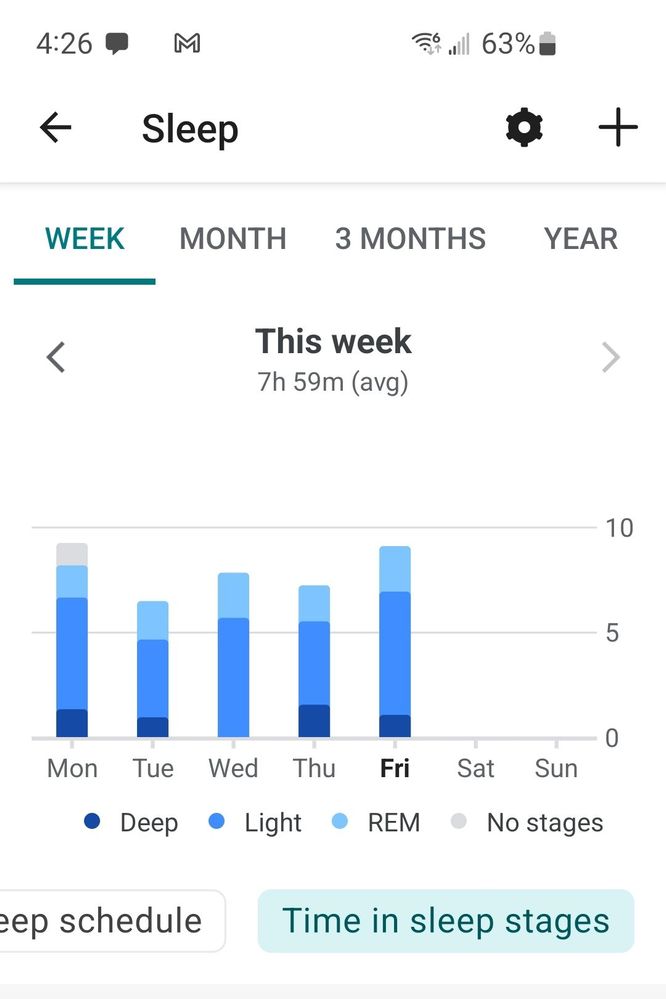Switch to the YEAR tab
The height and width of the screenshot is (999, 666).
tap(580, 239)
